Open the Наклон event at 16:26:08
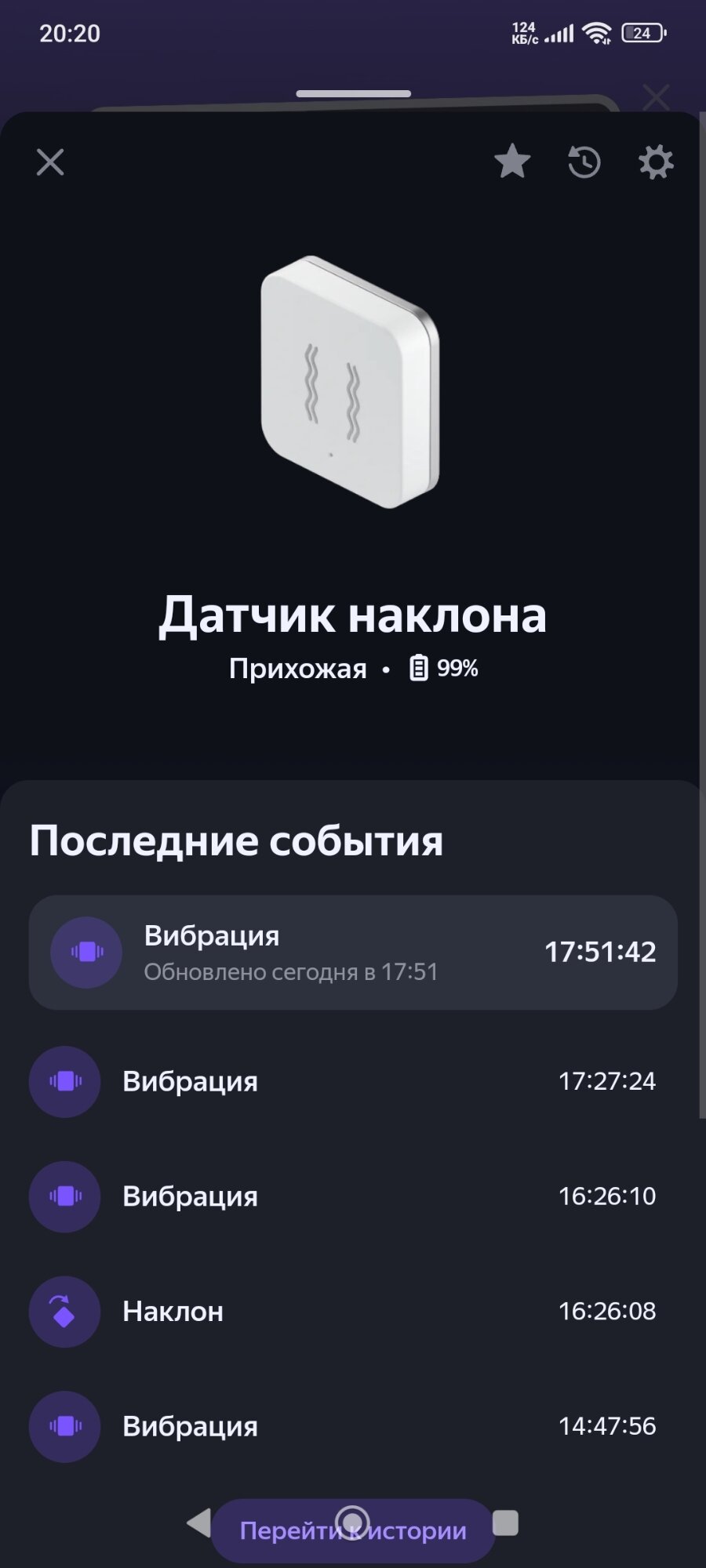The width and height of the screenshot is (706, 1568). (x=353, y=1311)
